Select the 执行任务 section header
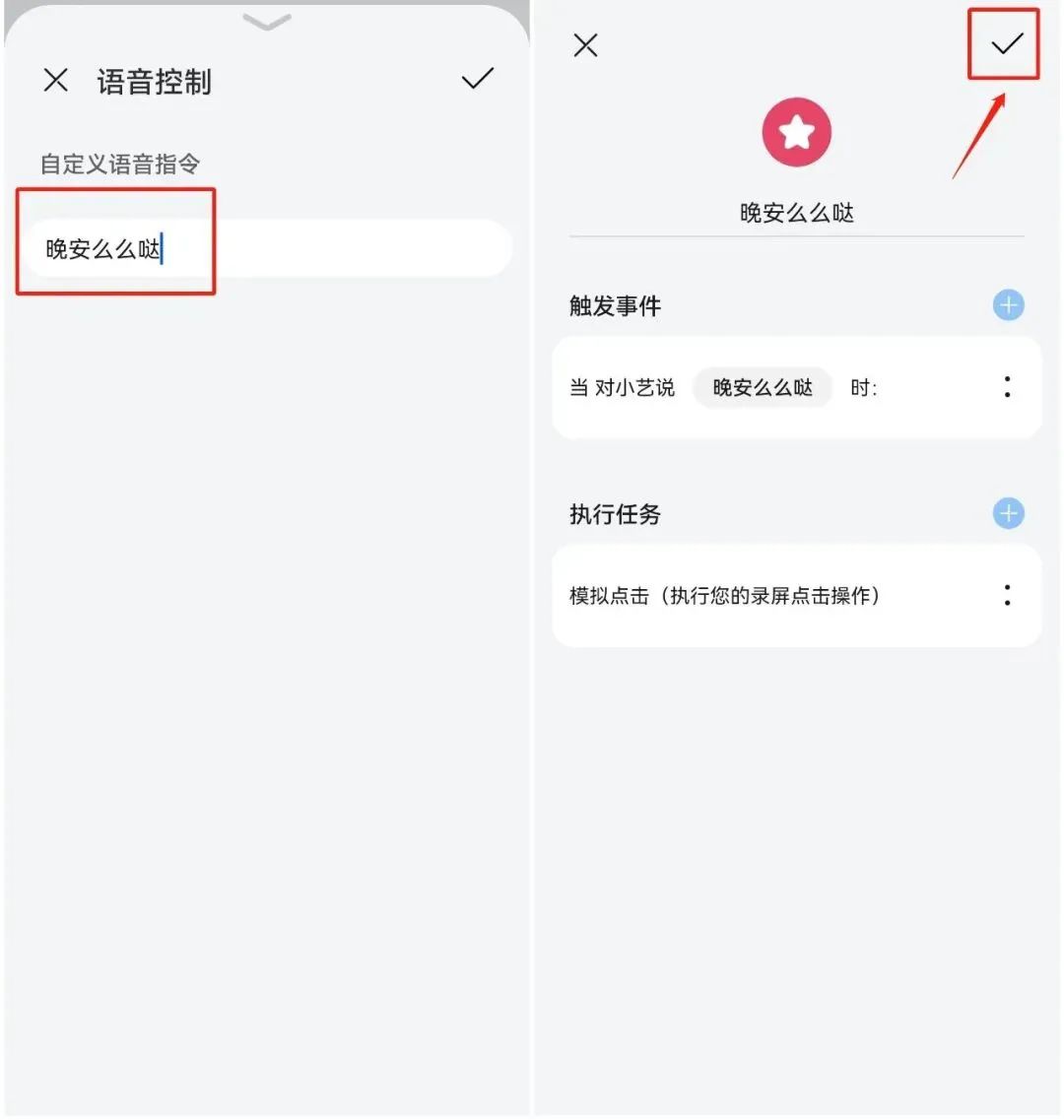1064x1120 pixels. point(614,513)
